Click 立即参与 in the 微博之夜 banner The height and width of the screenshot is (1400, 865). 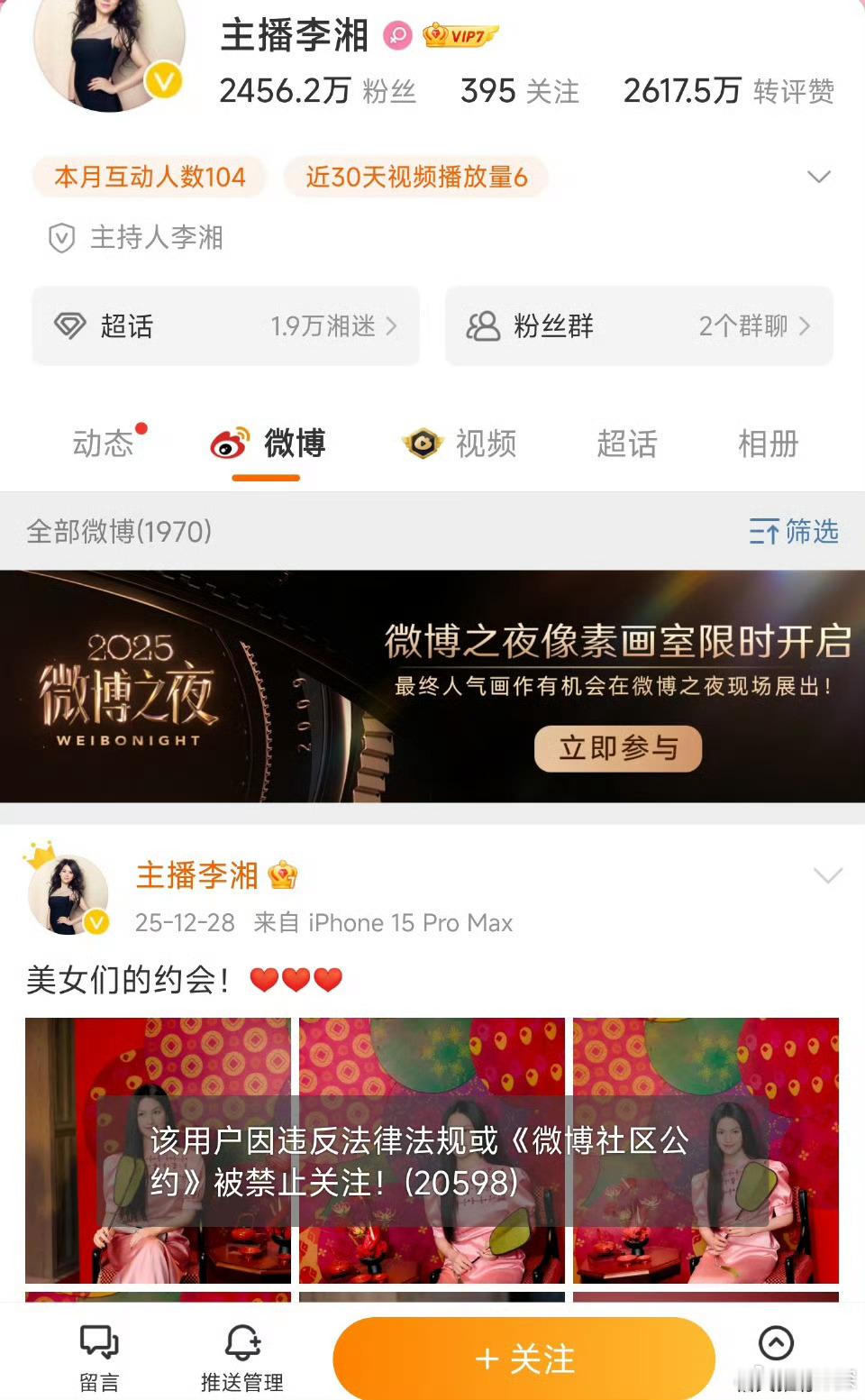[x=616, y=748]
